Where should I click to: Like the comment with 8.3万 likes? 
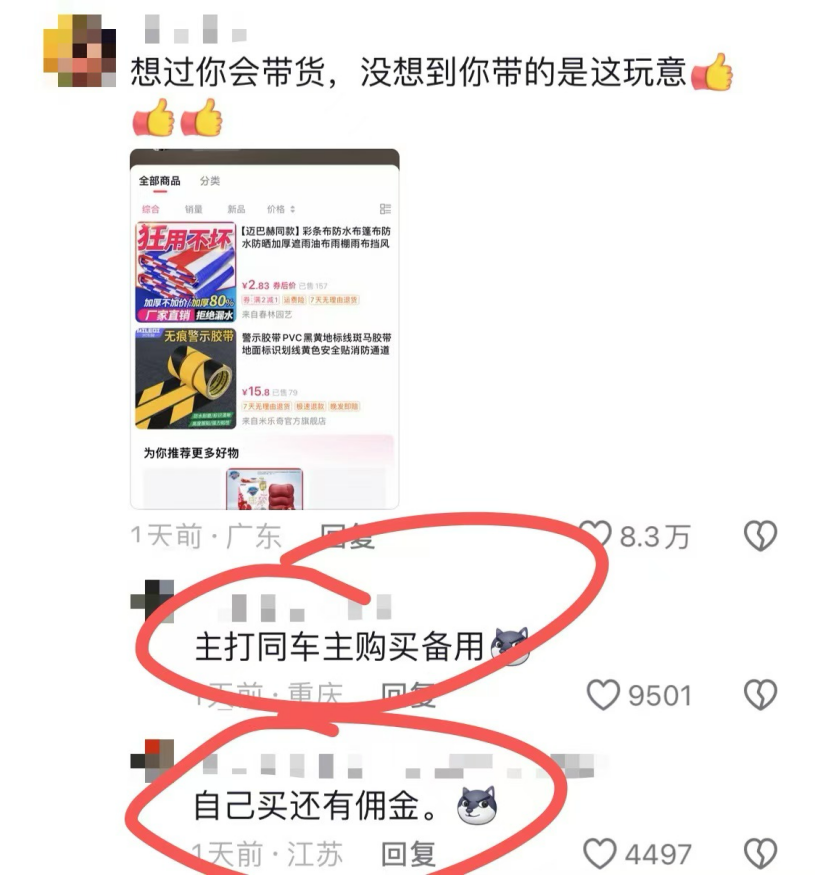pyautogui.click(x=596, y=536)
